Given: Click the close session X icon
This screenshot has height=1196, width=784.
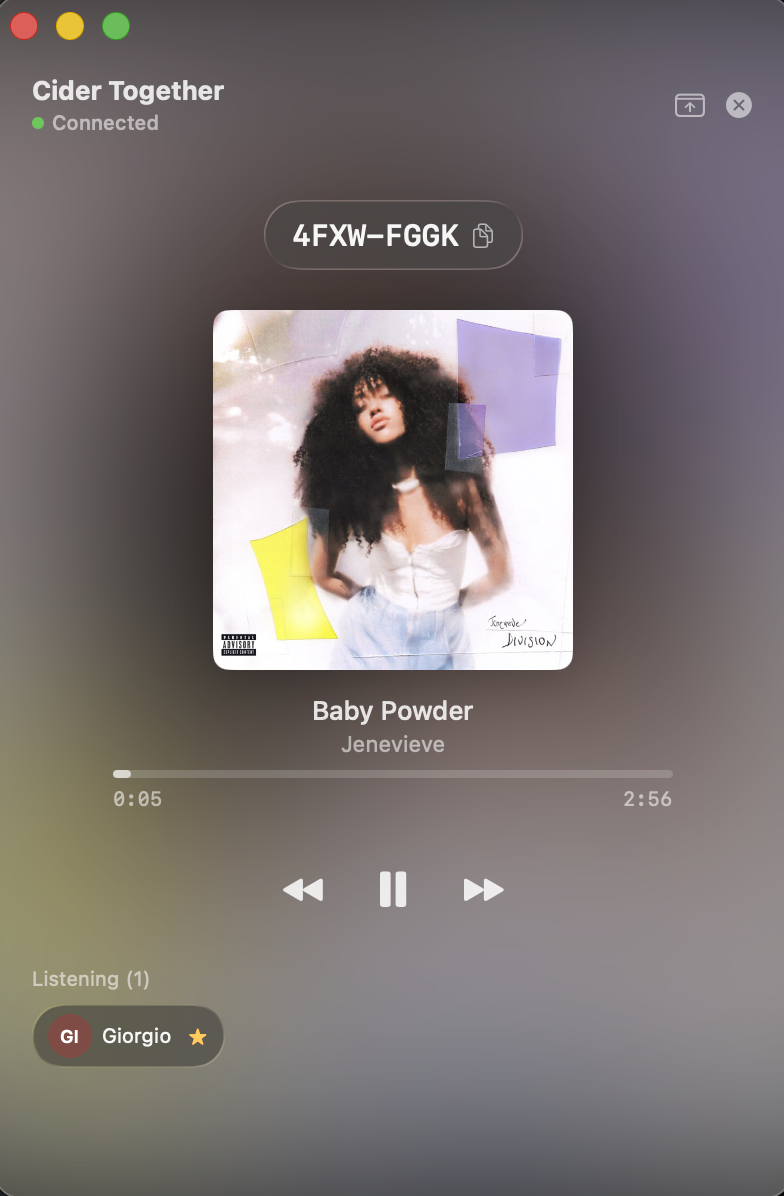Looking at the screenshot, I should [738, 105].
